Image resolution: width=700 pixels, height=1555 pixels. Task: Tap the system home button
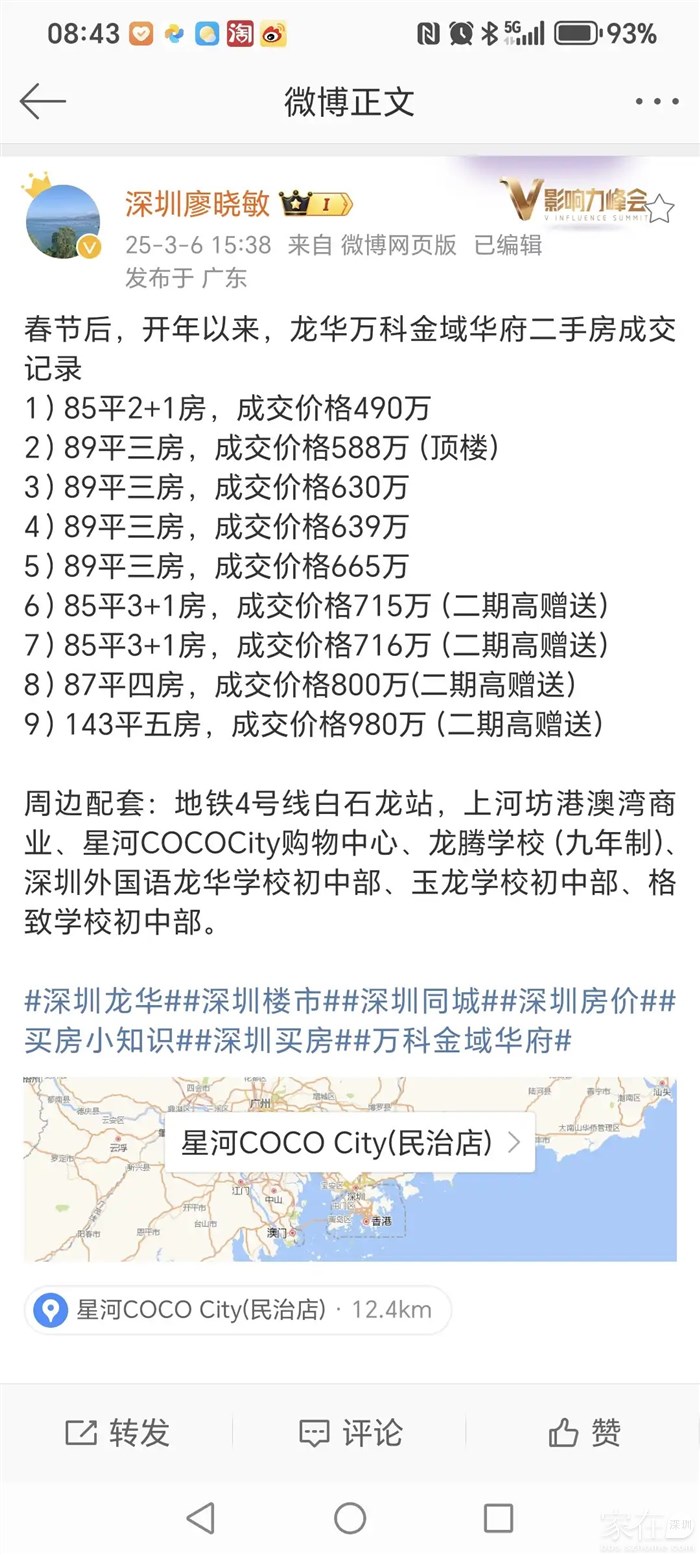point(350,1518)
